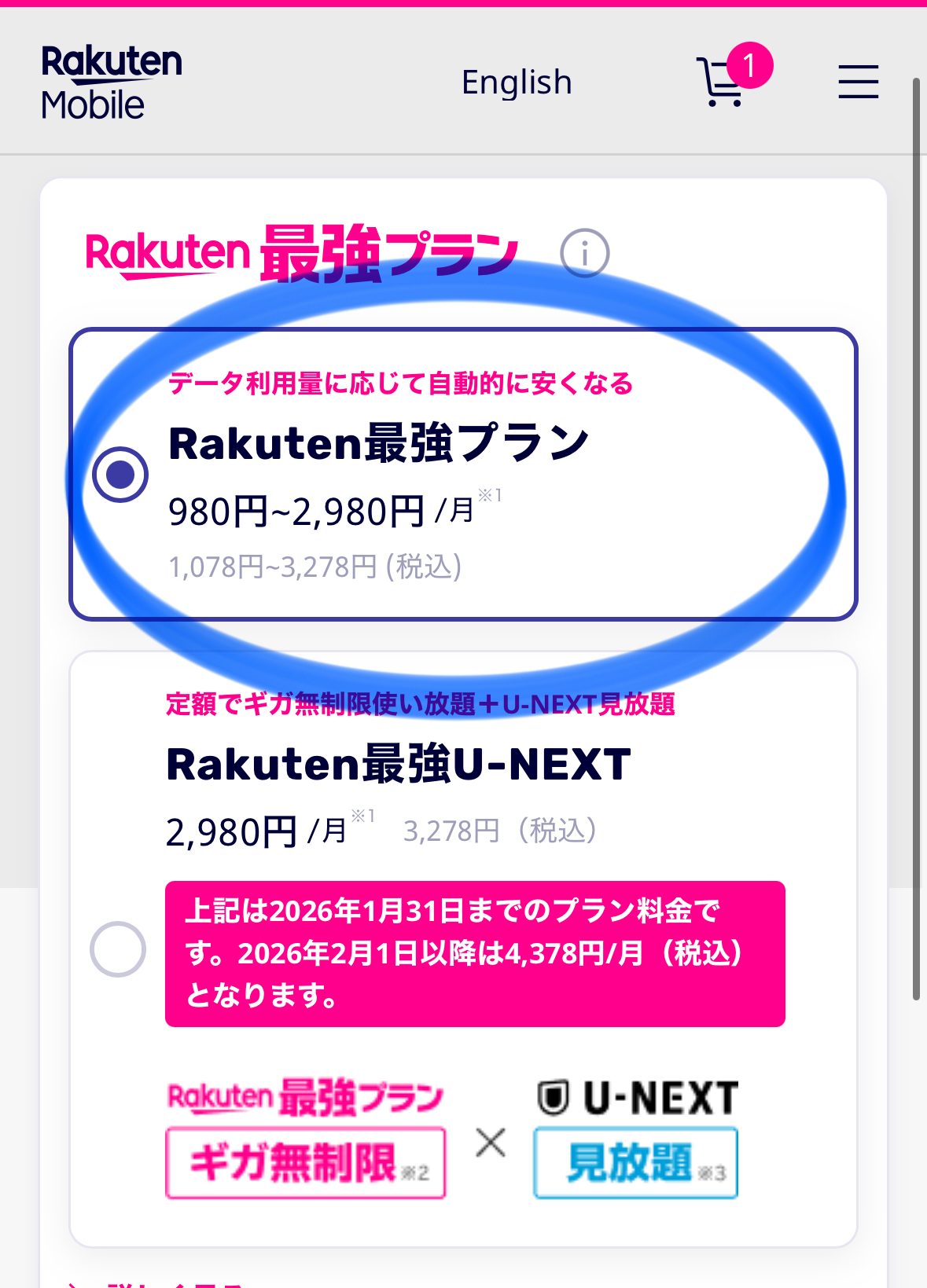
Task: Tap the Rakuten Mobile logo
Action: coord(111,82)
